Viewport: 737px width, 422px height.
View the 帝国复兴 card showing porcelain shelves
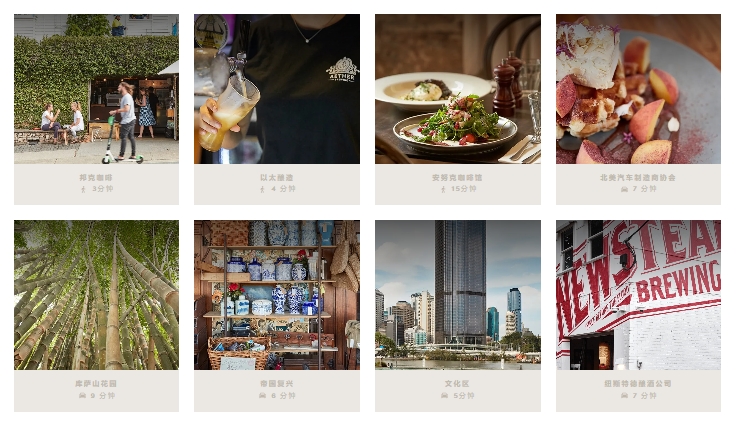[x=276, y=314]
